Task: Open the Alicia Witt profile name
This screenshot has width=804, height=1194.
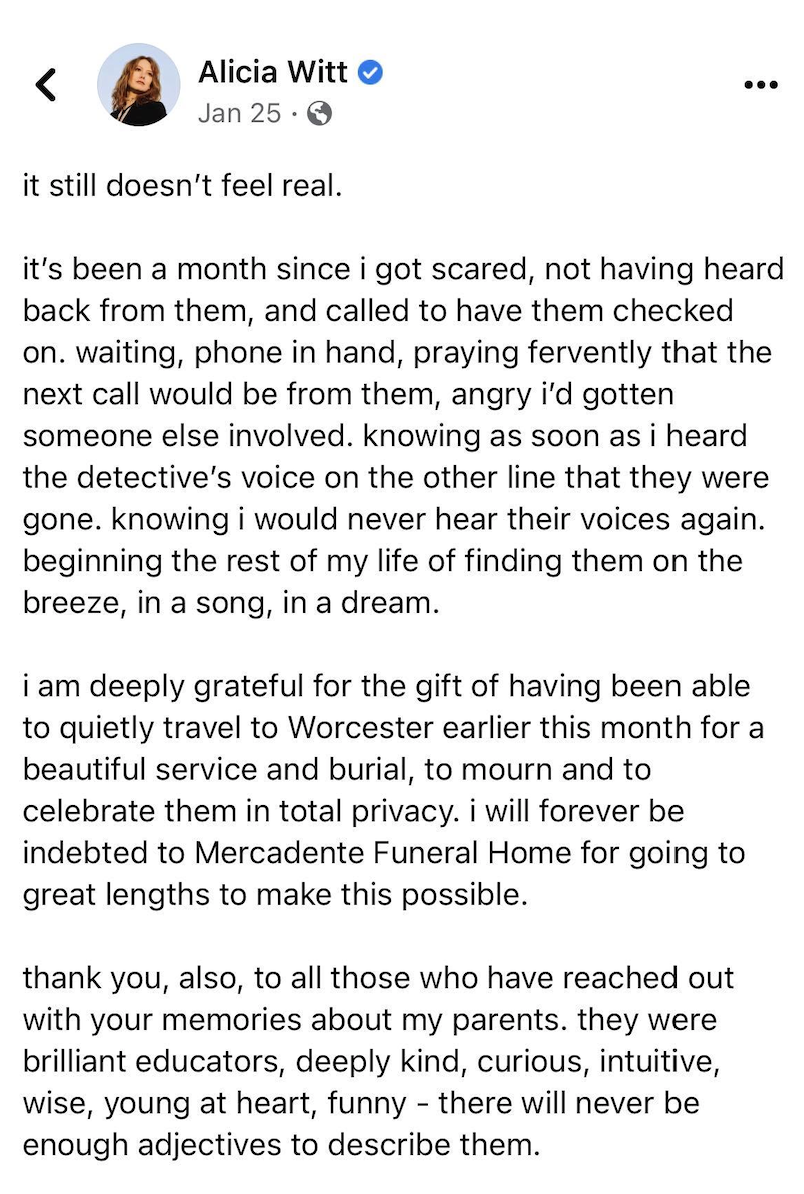Action: [x=275, y=72]
